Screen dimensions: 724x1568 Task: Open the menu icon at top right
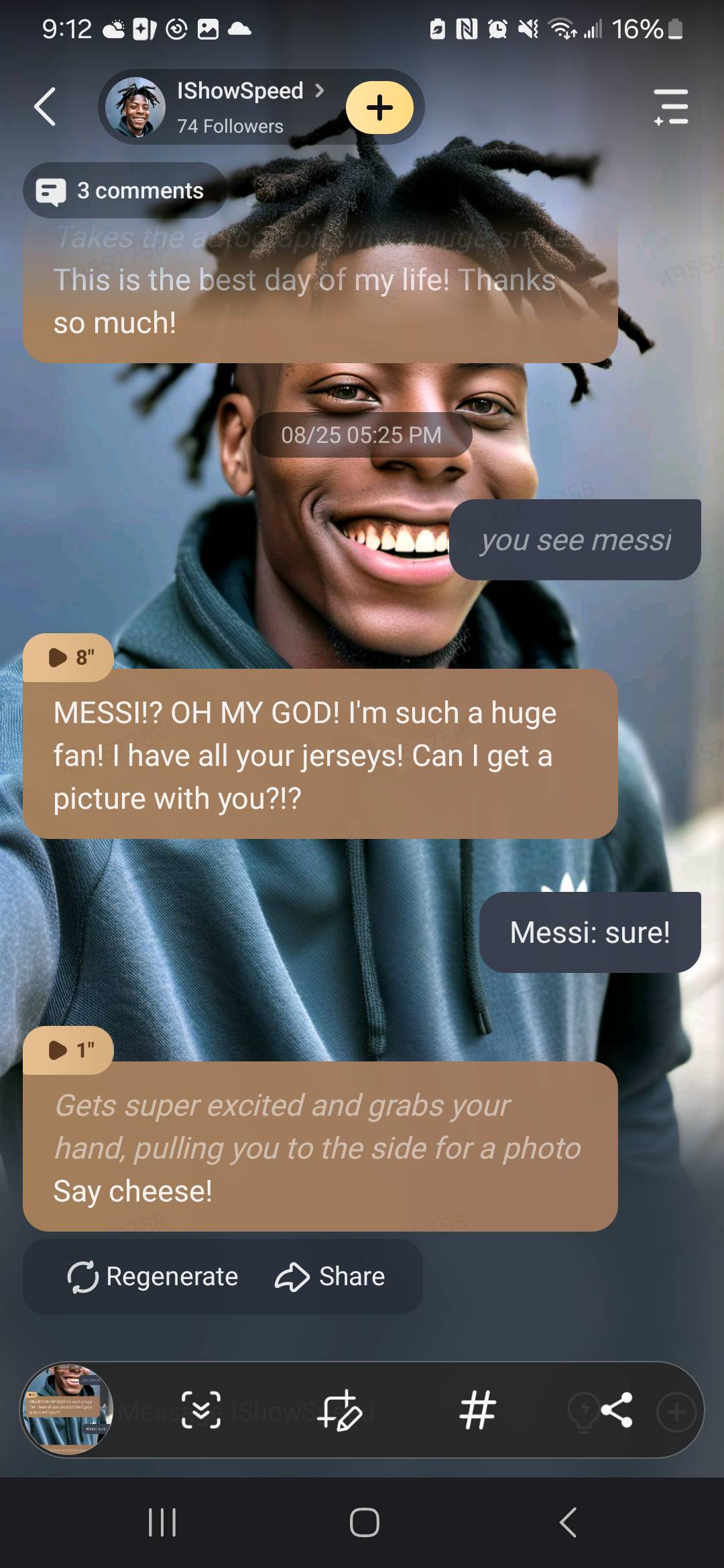pos(671,107)
